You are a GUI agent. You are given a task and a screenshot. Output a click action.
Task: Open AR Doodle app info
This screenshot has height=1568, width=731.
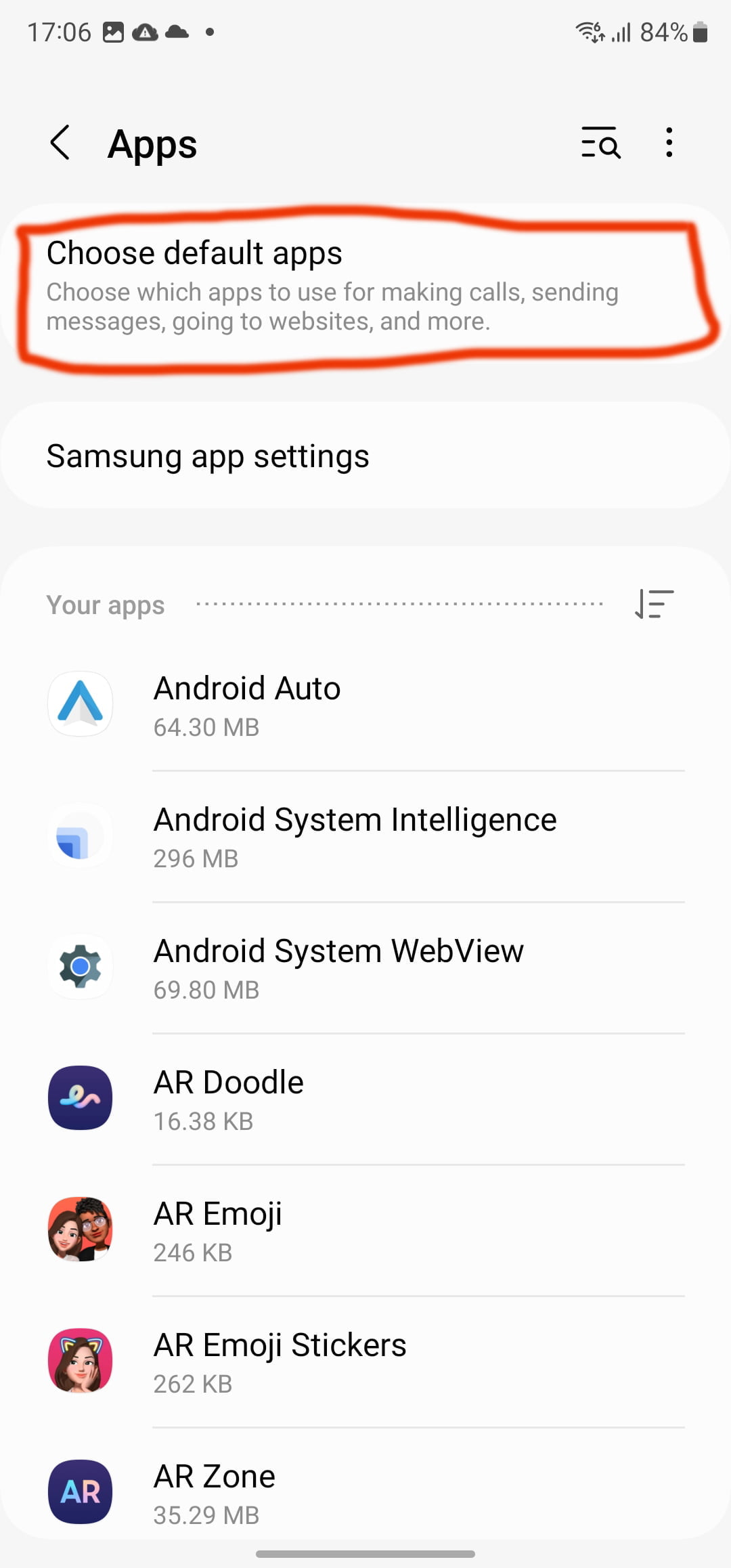[365, 1099]
